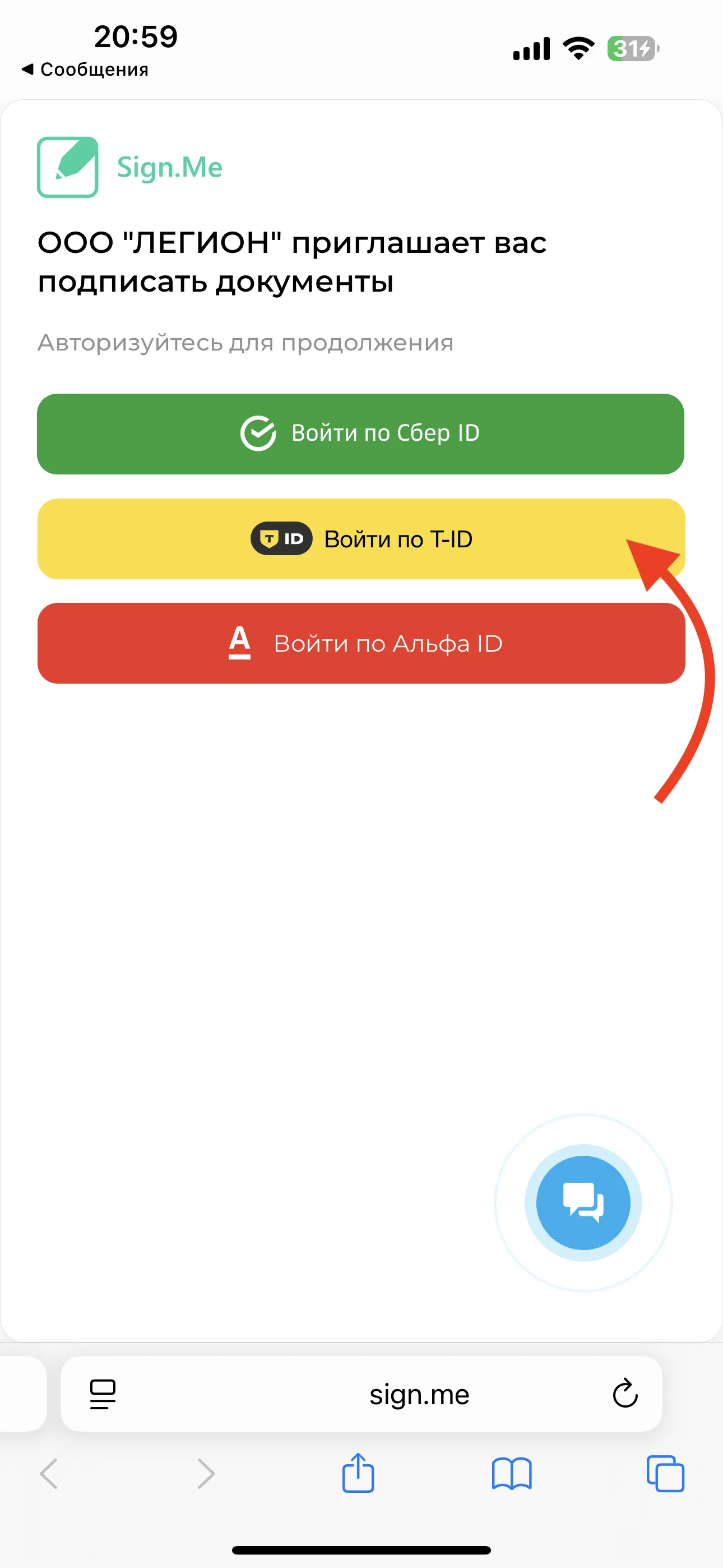723x1568 pixels.
Task: Return to Сообщения app
Action: [x=85, y=70]
